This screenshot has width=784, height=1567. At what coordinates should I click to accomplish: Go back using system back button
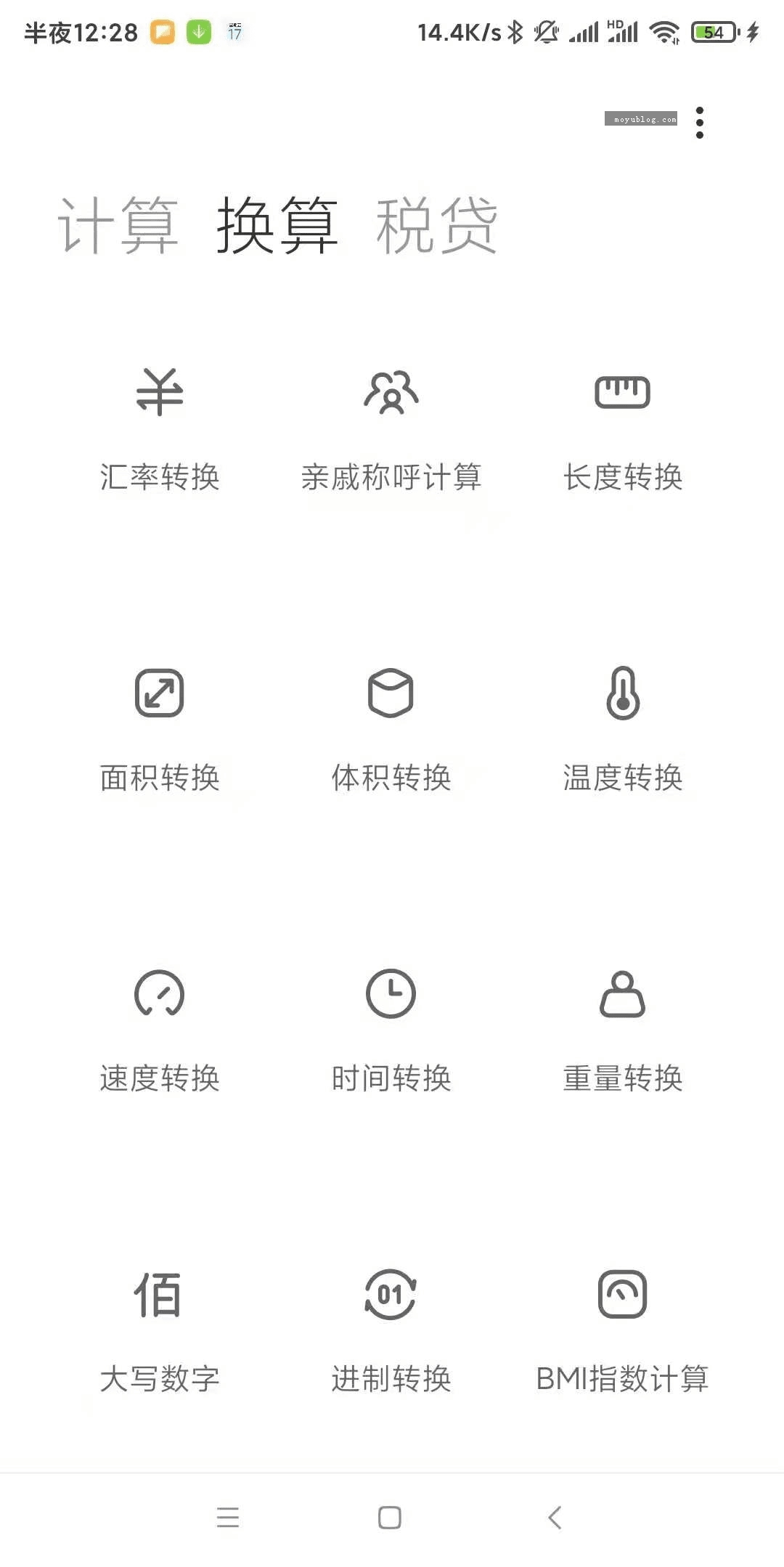tap(555, 1518)
